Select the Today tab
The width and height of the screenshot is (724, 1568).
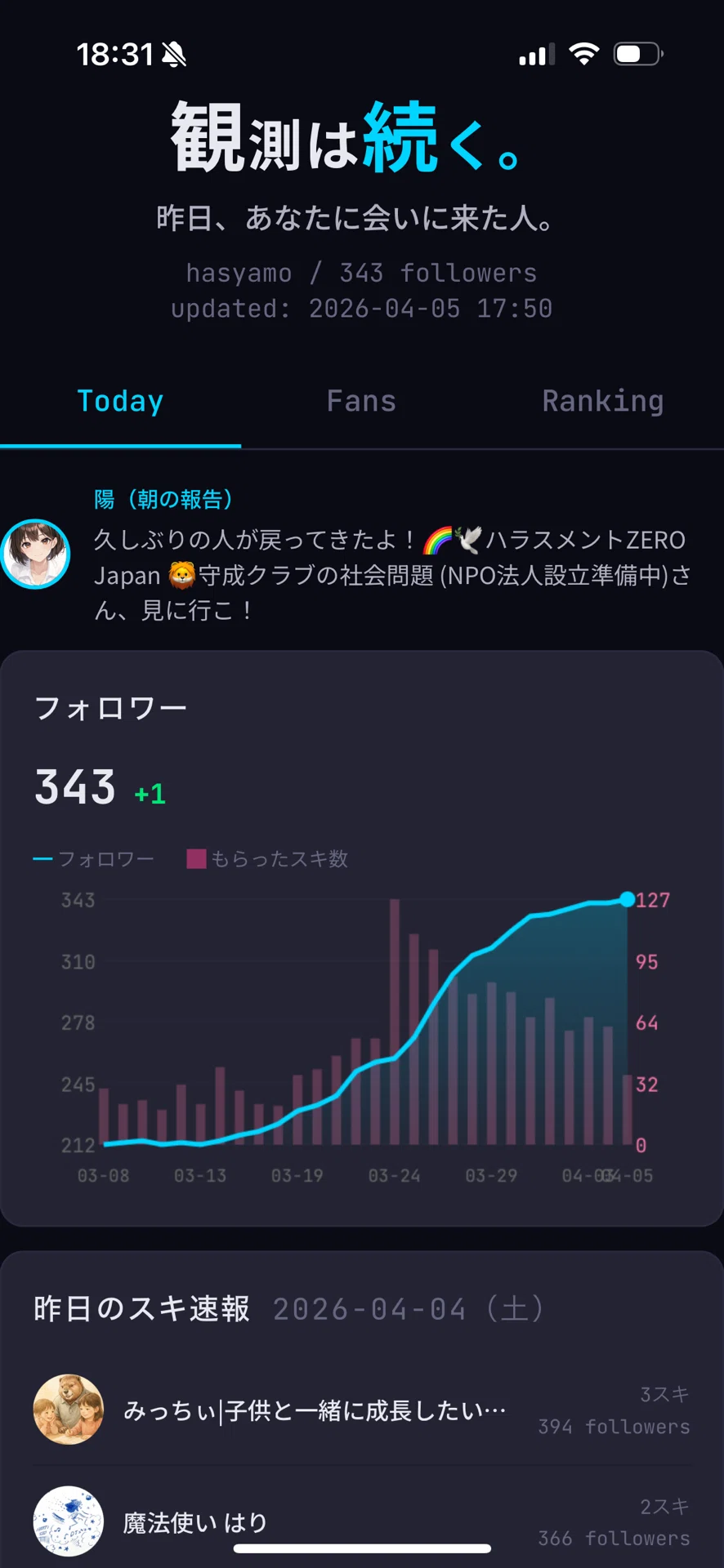(x=120, y=401)
